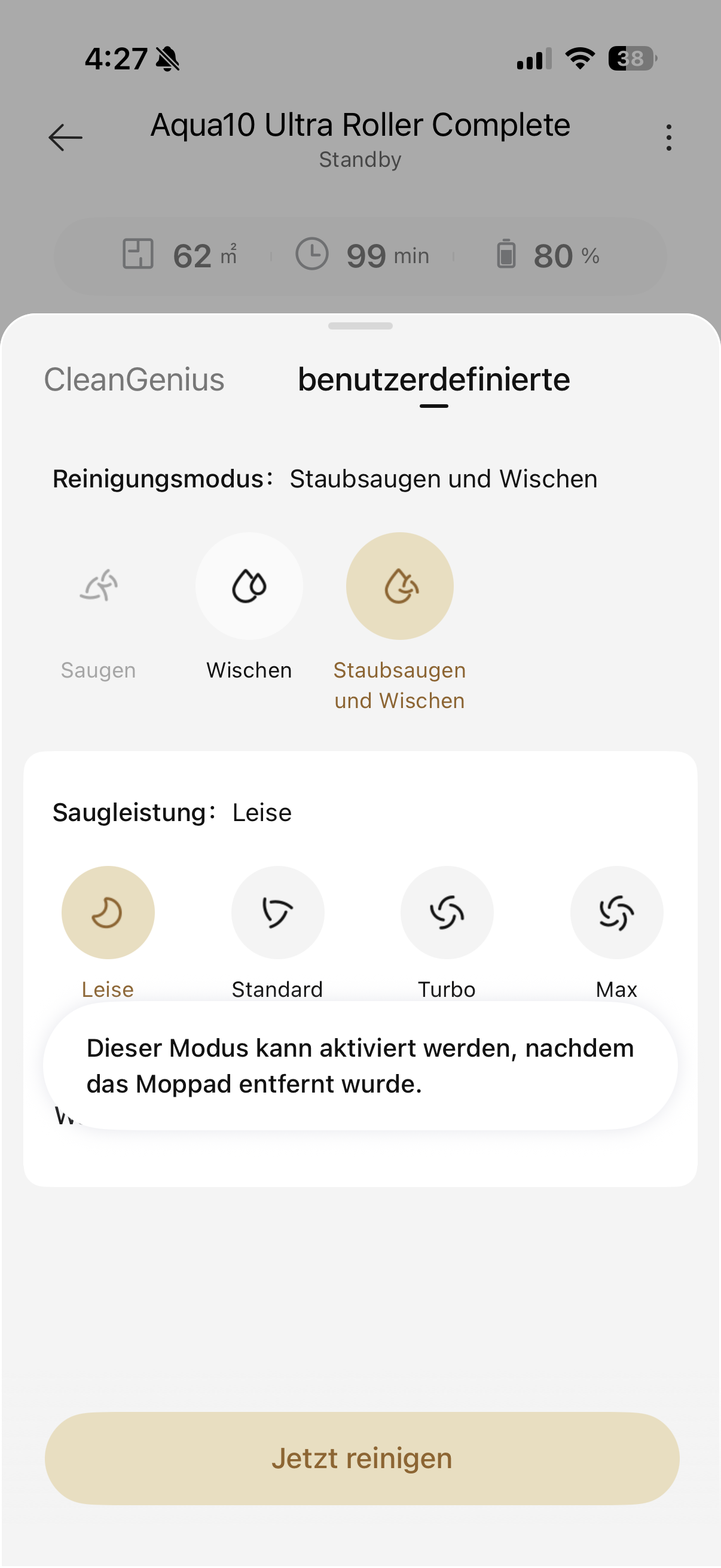Select the Wischen cleaning mode
Image resolution: width=721 pixels, height=1568 pixels.
pyautogui.click(x=249, y=586)
